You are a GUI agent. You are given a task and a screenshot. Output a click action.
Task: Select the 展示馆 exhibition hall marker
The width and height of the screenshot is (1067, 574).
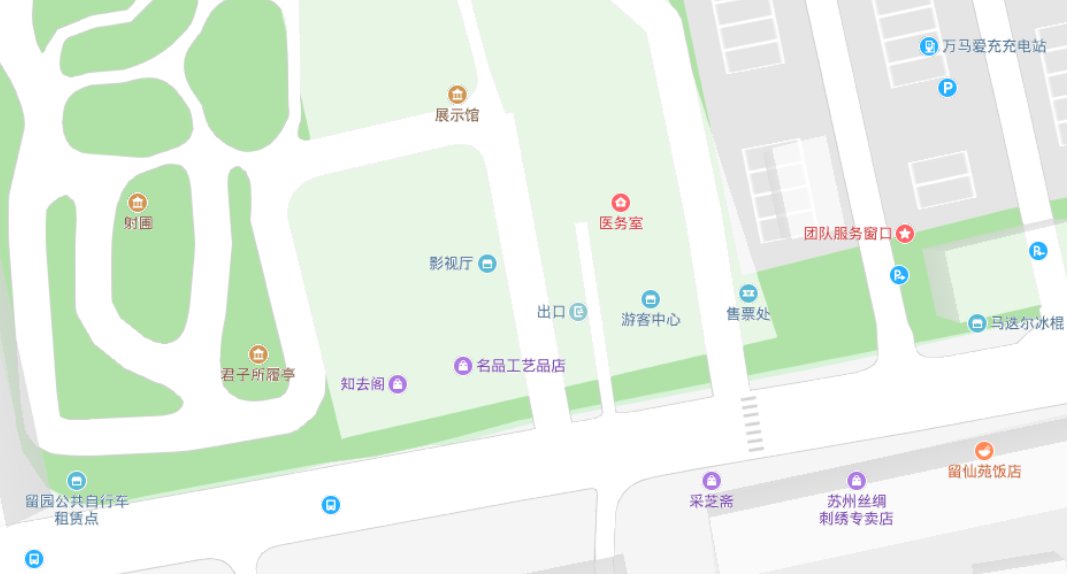(457, 95)
